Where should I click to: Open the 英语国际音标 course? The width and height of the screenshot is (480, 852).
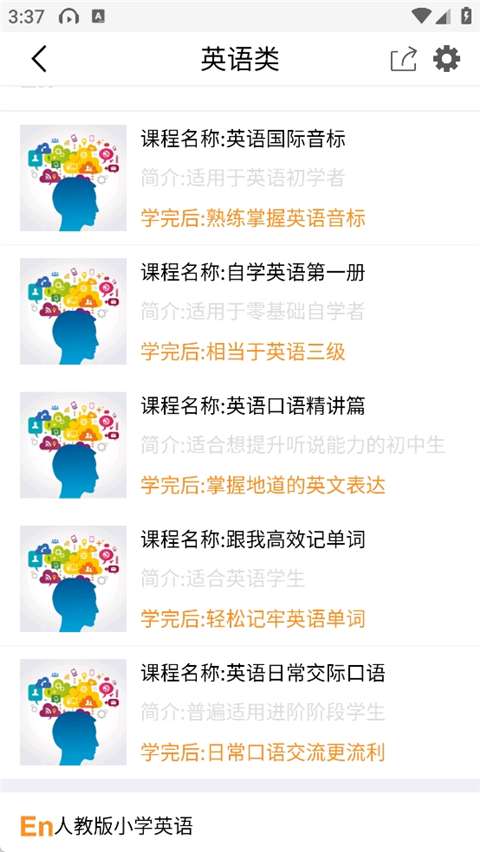(x=240, y=178)
